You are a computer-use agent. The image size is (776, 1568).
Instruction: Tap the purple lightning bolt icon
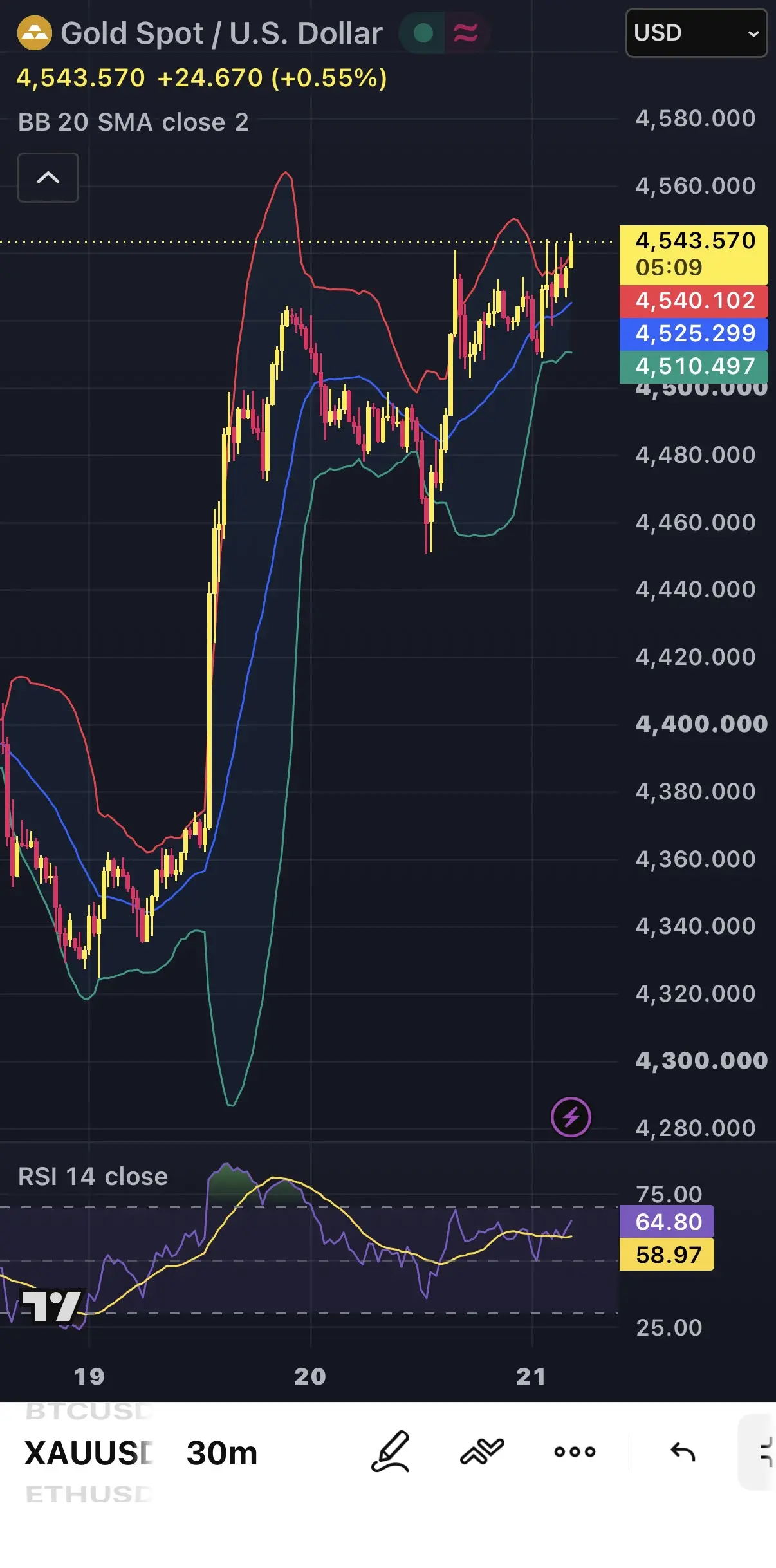[571, 1117]
